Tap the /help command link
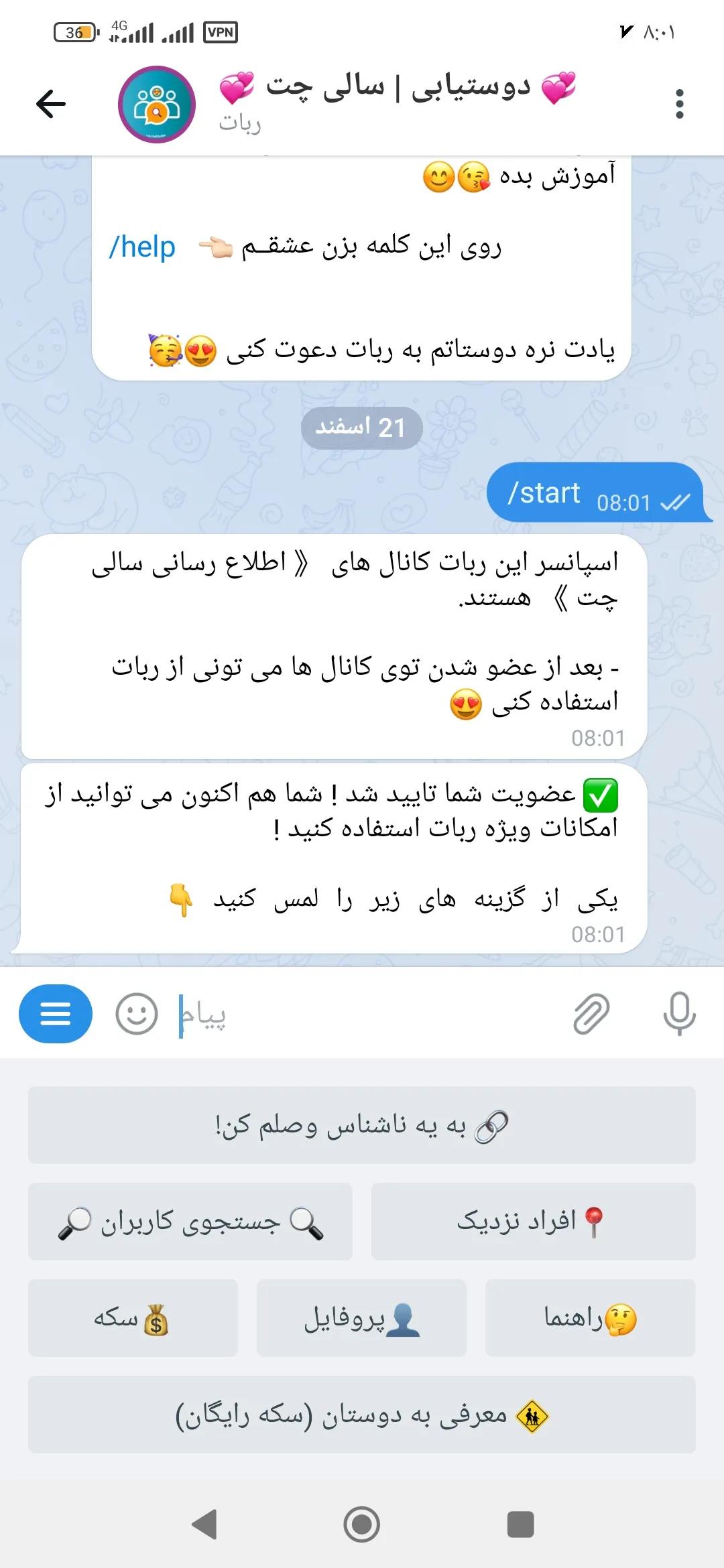Image resolution: width=724 pixels, height=1568 pixels. pos(142,247)
